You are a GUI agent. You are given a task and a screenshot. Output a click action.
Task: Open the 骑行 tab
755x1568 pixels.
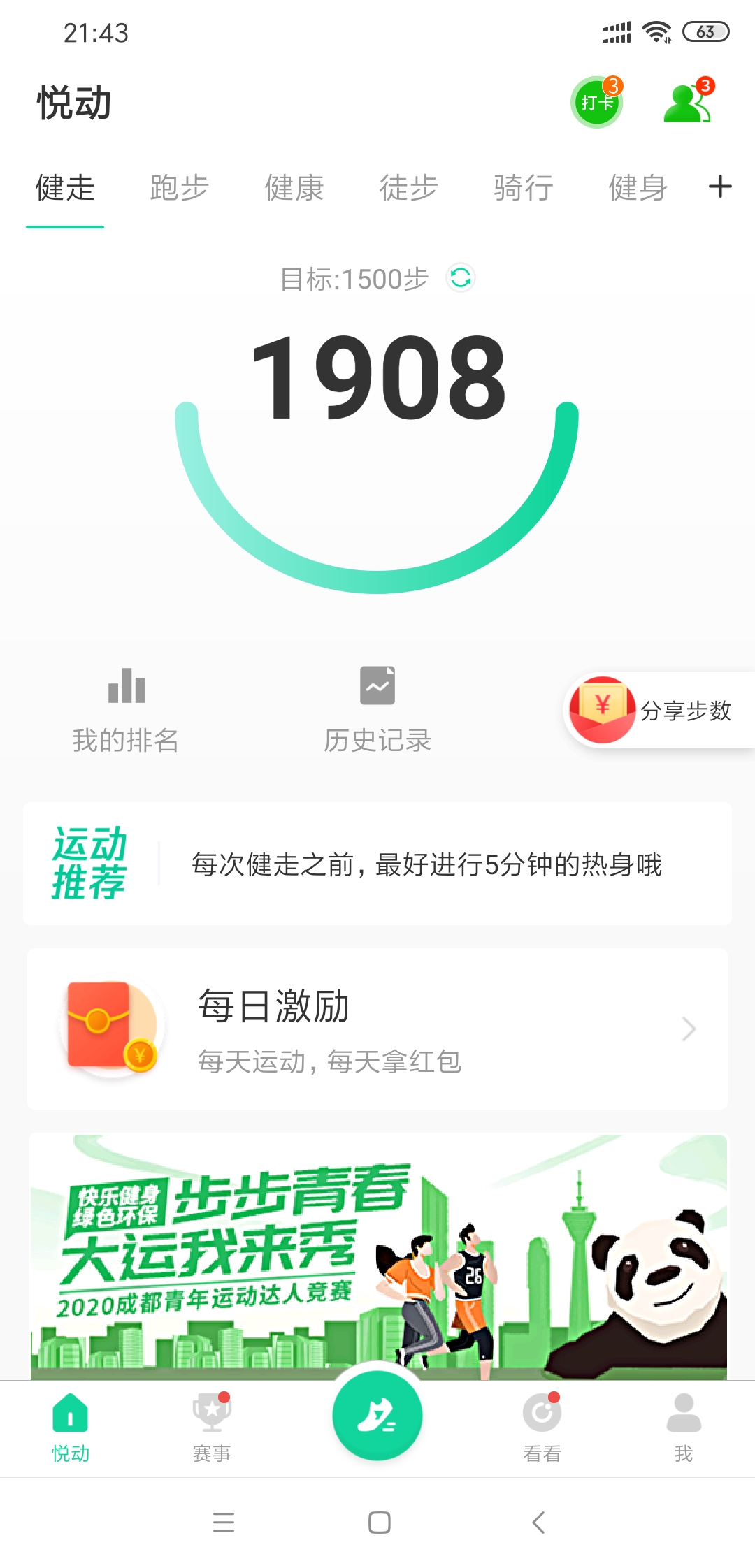point(523,187)
